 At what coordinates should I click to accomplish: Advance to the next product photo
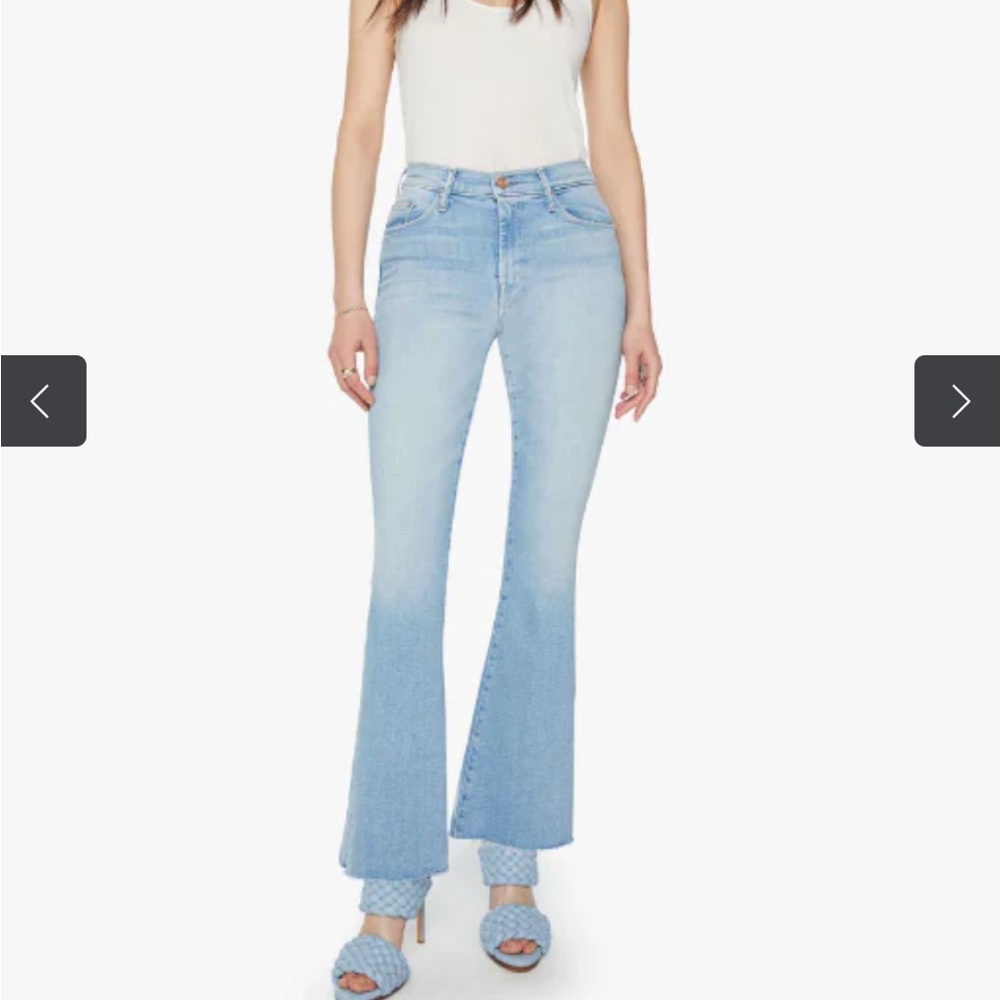pos(957,401)
